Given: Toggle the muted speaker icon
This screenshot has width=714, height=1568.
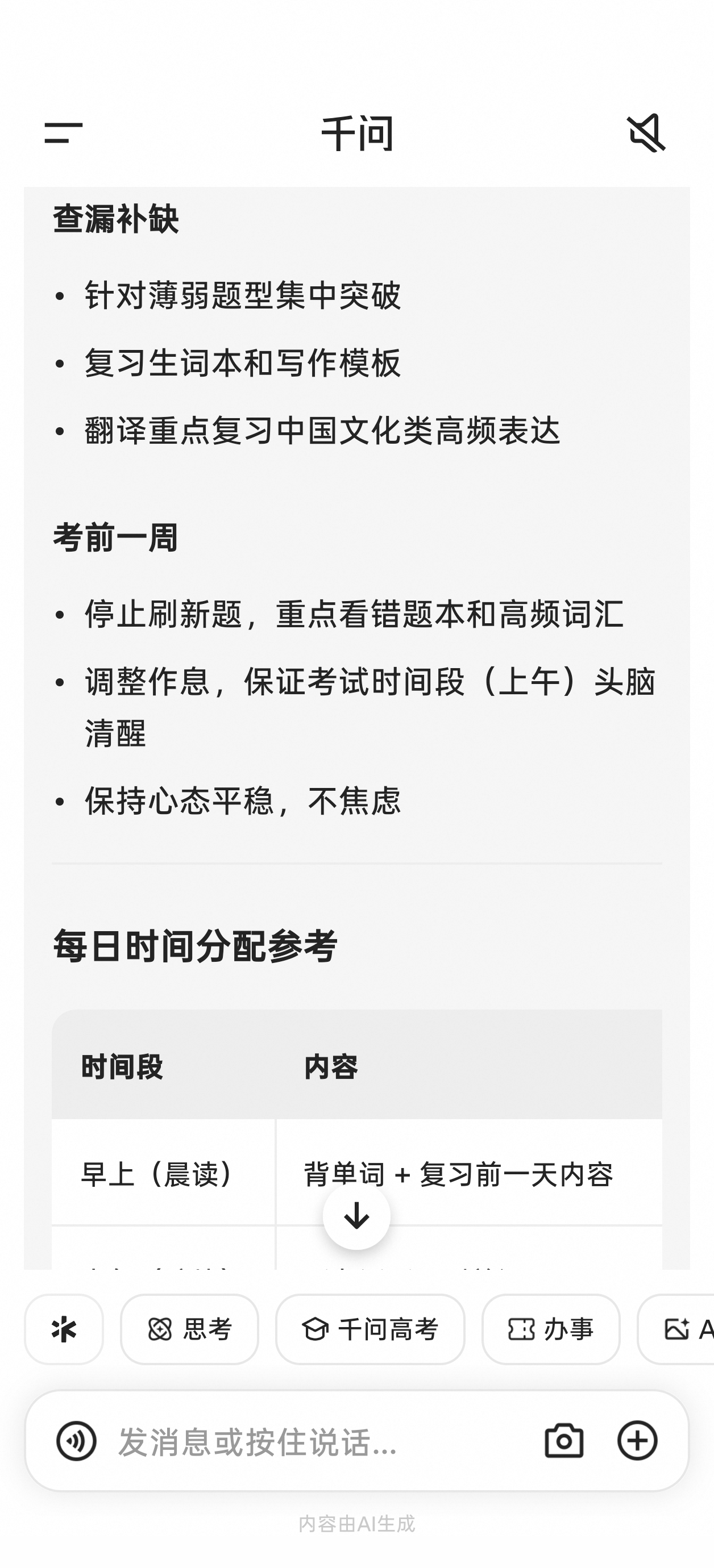Looking at the screenshot, I should click(646, 133).
